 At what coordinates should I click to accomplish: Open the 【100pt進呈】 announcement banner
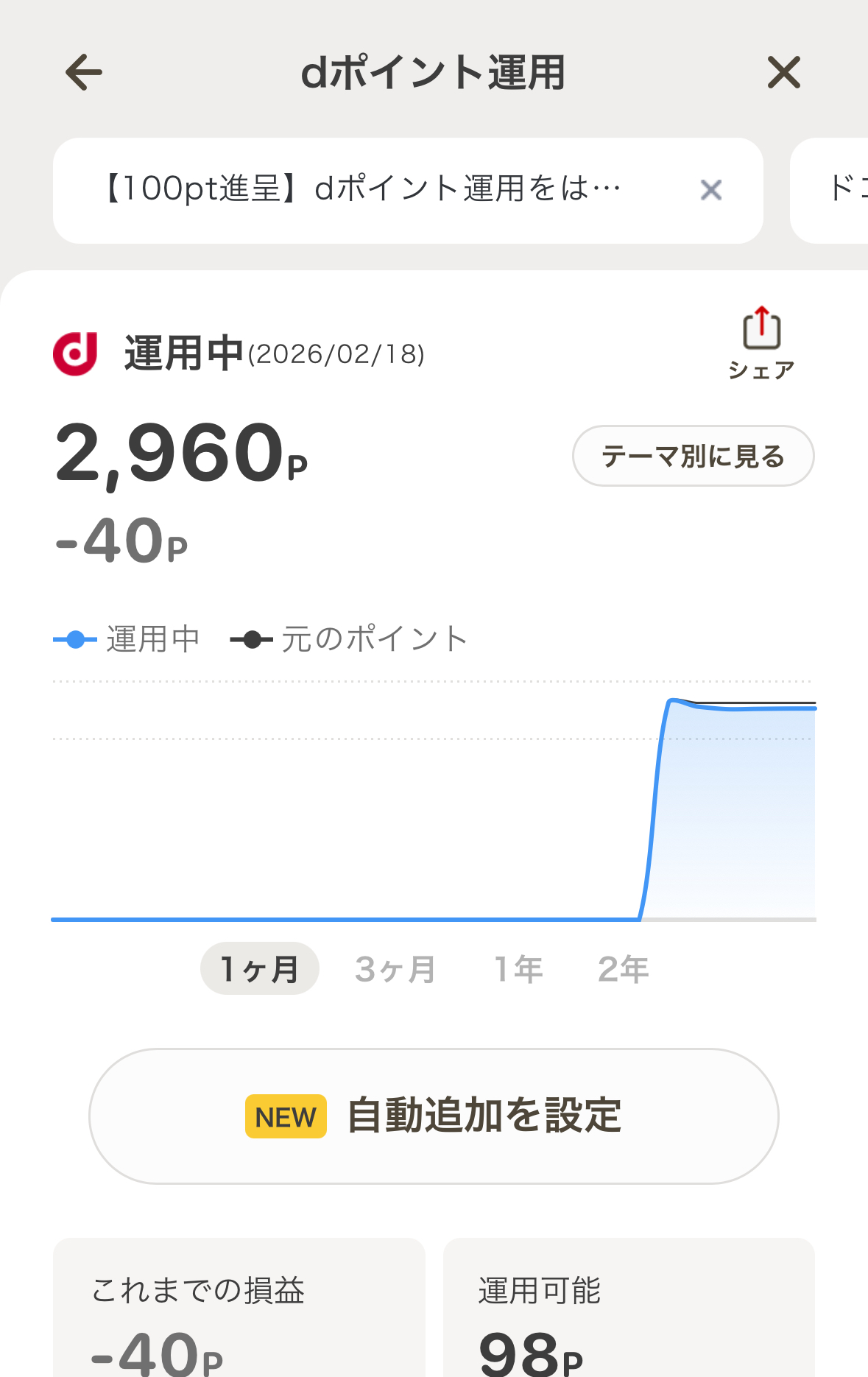(x=361, y=189)
